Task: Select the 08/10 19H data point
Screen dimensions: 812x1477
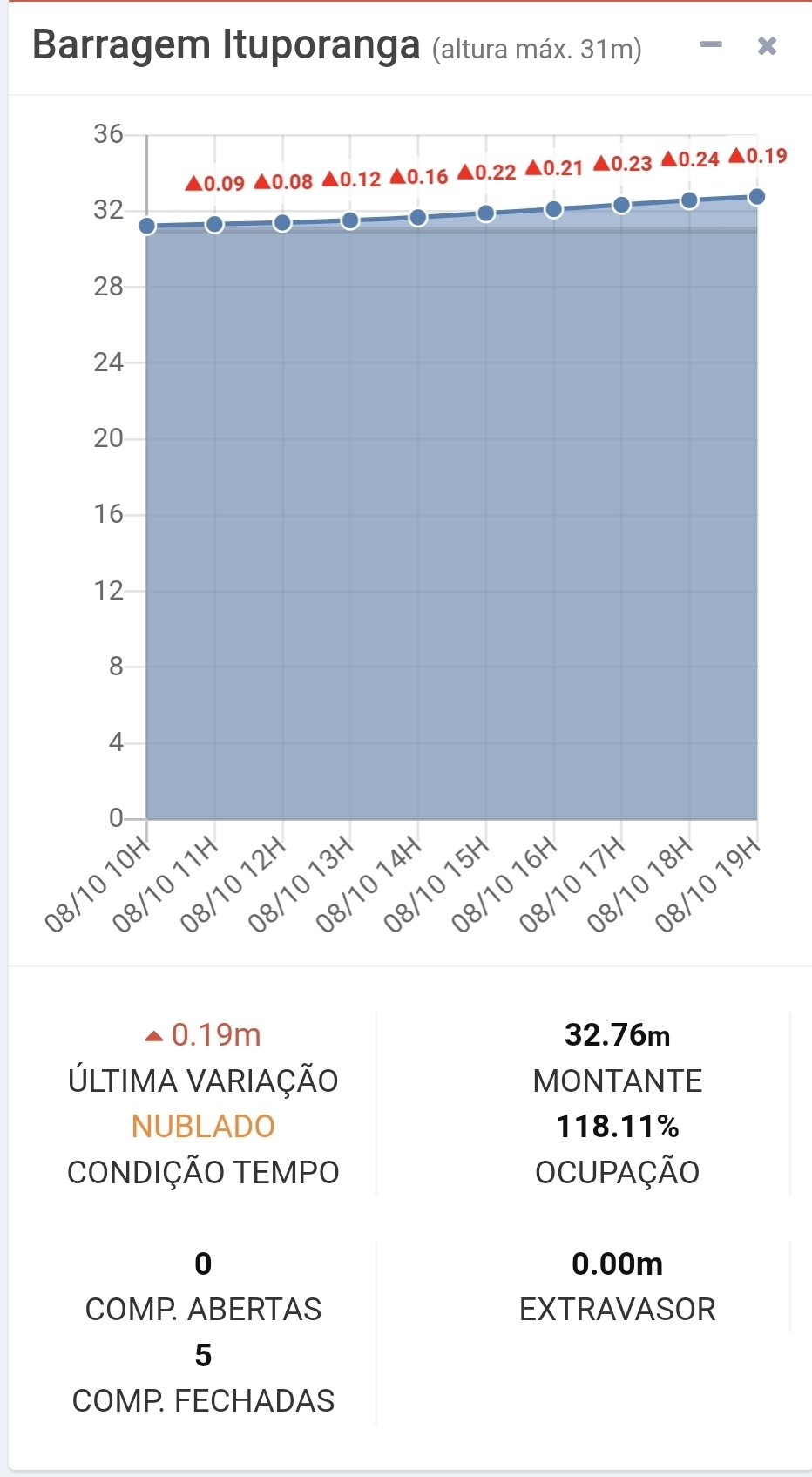Action: tap(757, 197)
